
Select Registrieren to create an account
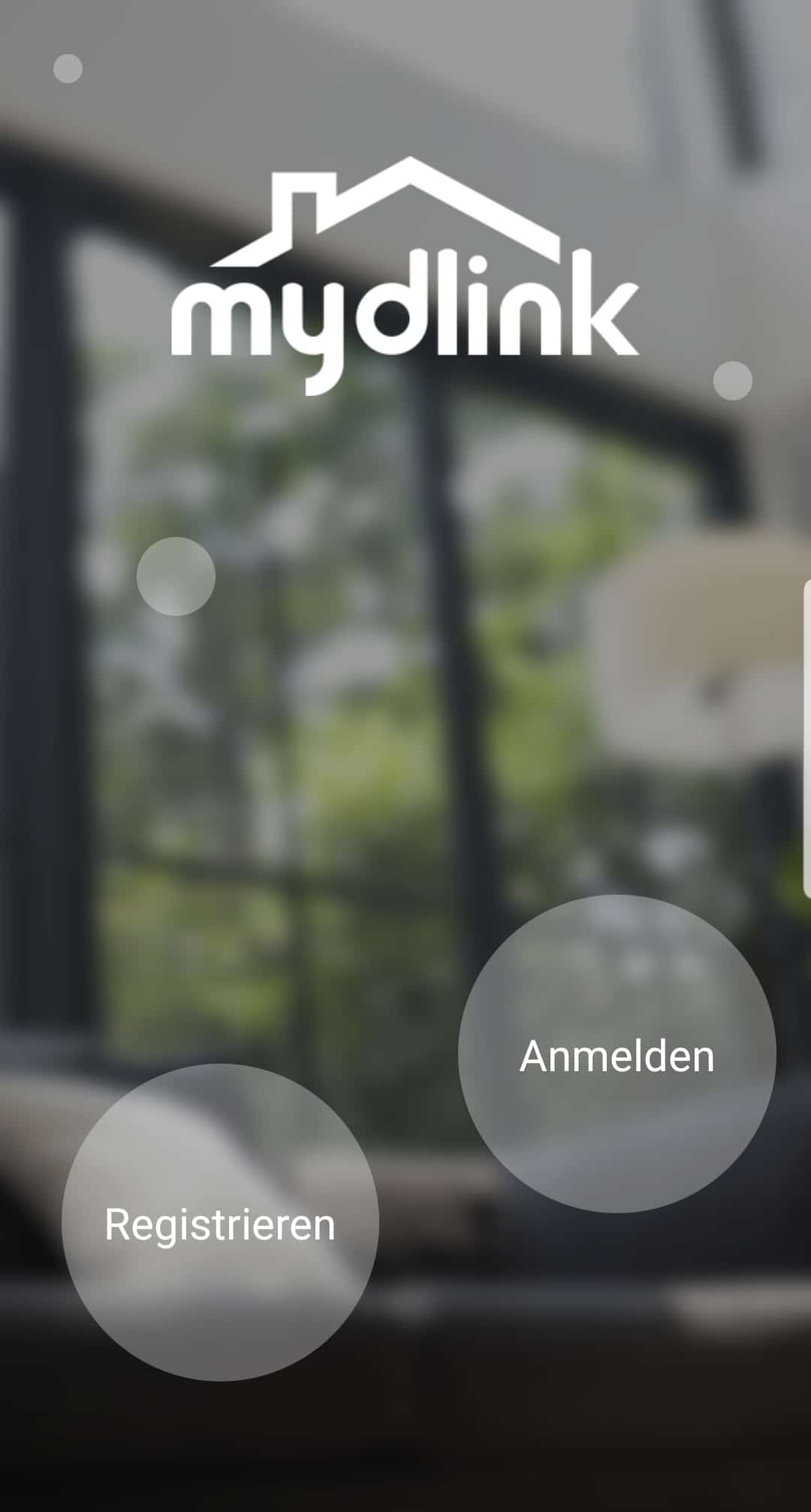tap(220, 1223)
